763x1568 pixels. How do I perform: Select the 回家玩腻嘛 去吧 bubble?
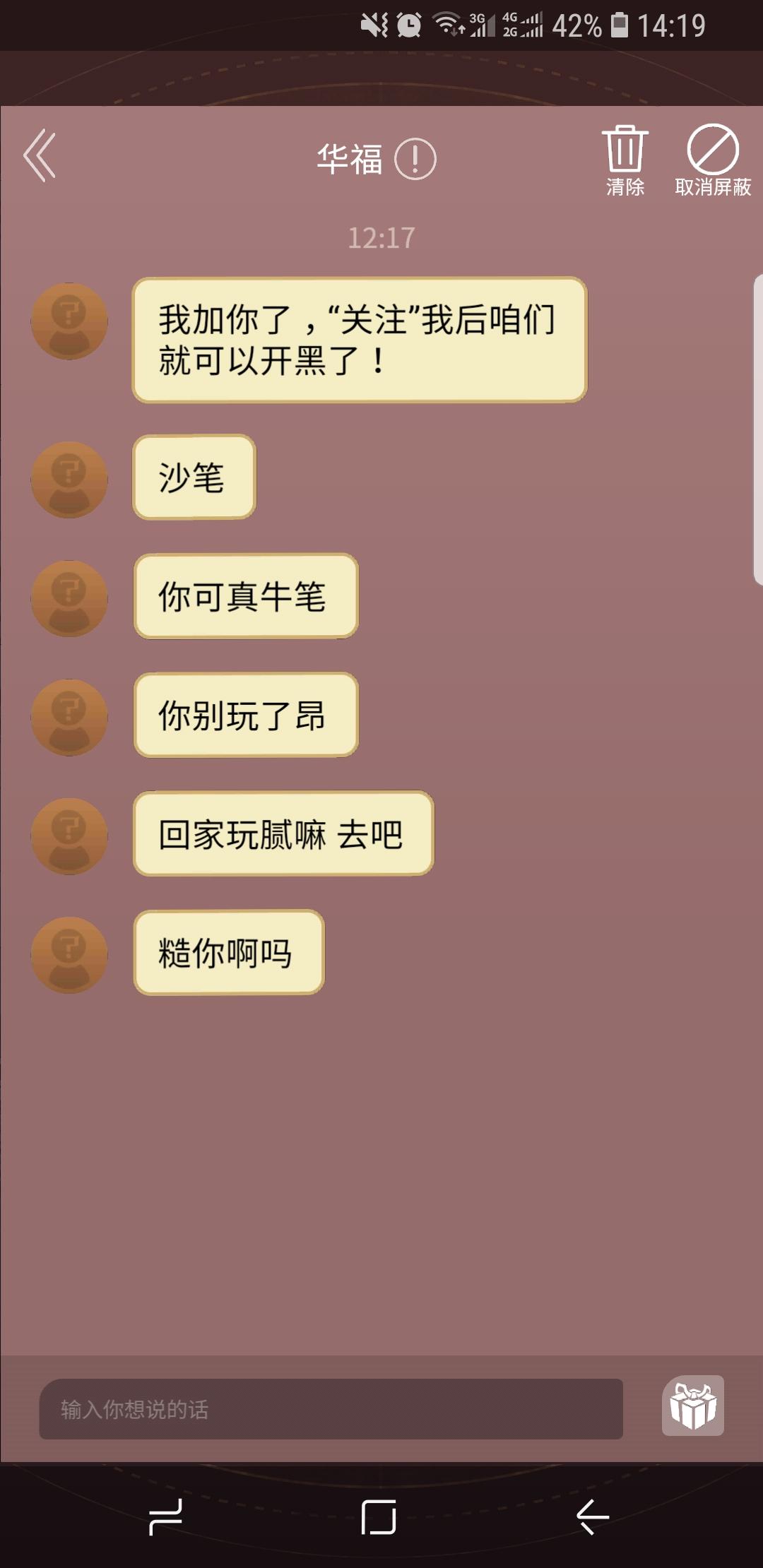pyautogui.click(x=281, y=834)
